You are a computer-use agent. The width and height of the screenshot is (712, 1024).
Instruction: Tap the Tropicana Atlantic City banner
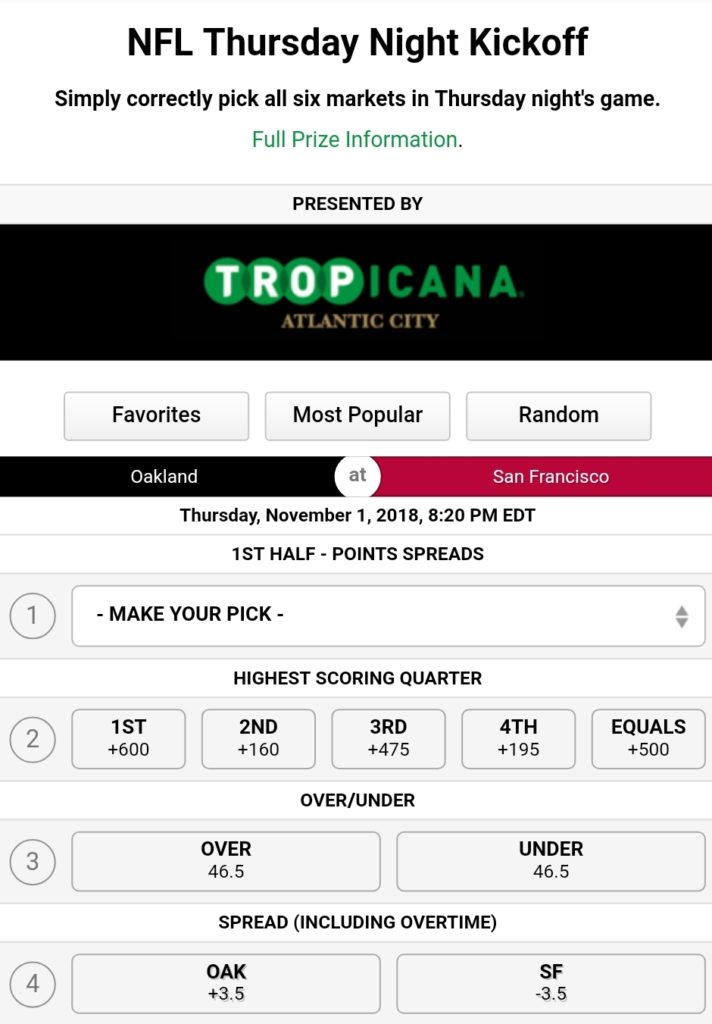click(x=356, y=292)
